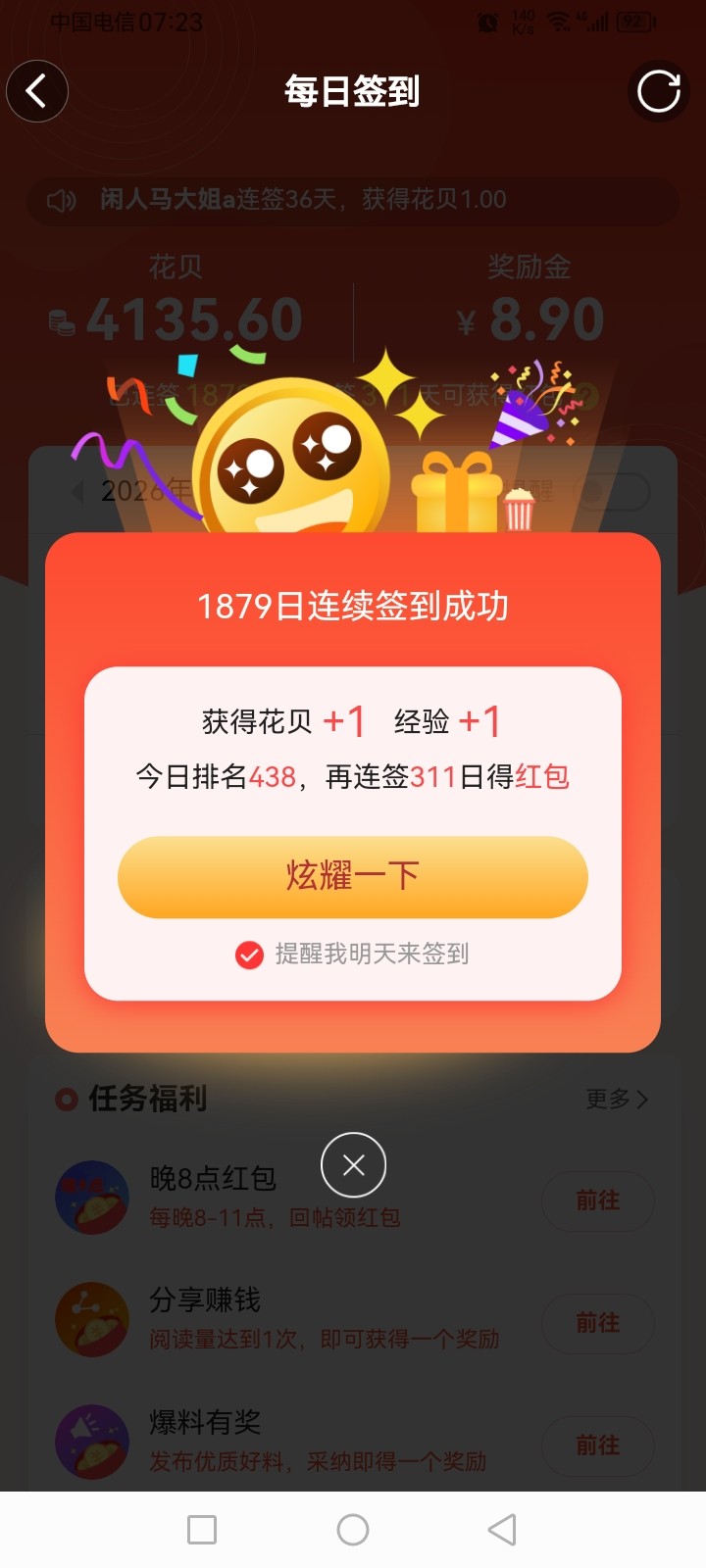The height and width of the screenshot is (1568, 706).
Task: Uncheck 提醒我明天来签到 reminder checkbox
Action: tap(250, 954)
